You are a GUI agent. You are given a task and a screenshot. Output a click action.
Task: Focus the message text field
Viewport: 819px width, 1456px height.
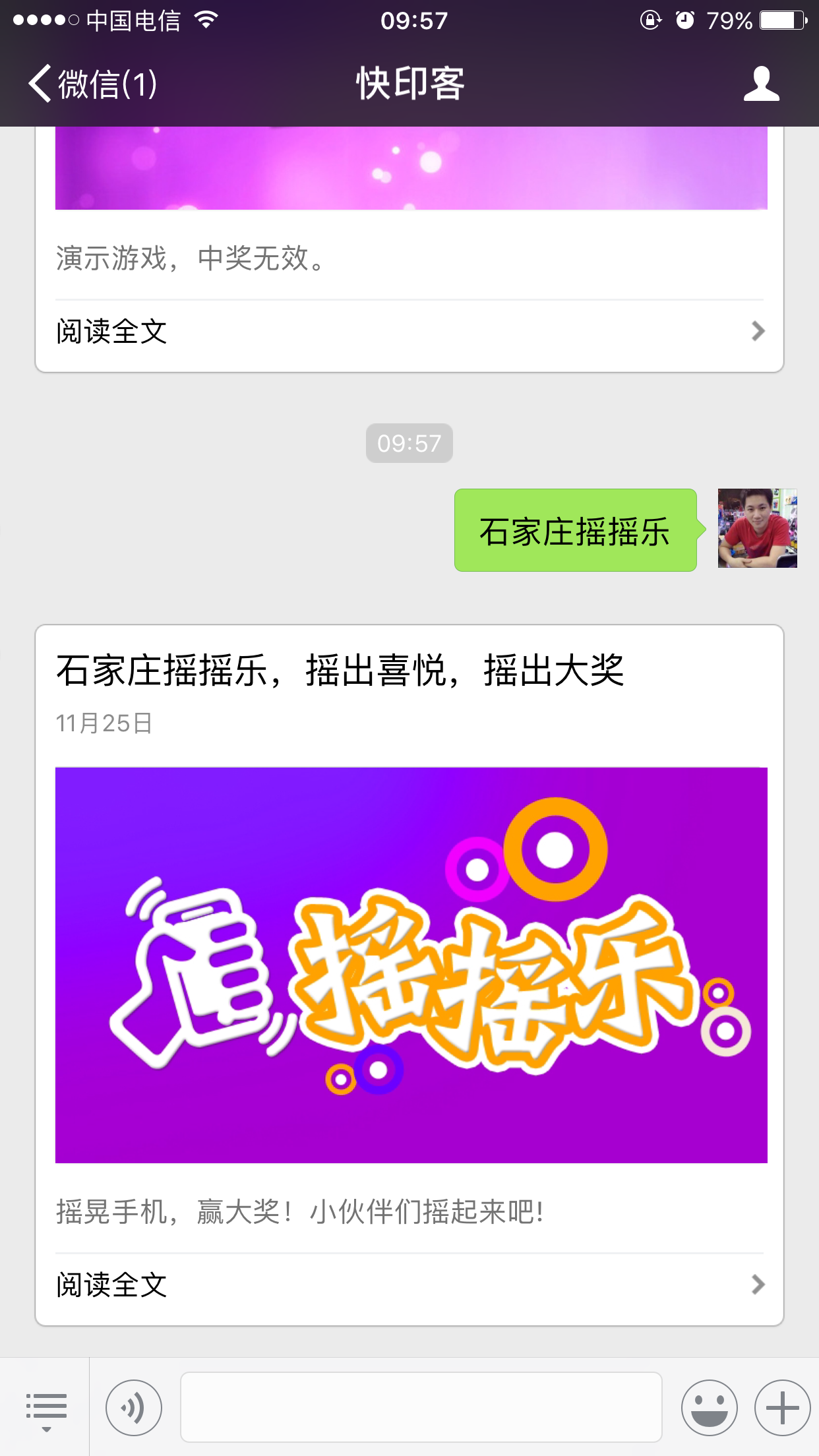[x=421, y=1407]
